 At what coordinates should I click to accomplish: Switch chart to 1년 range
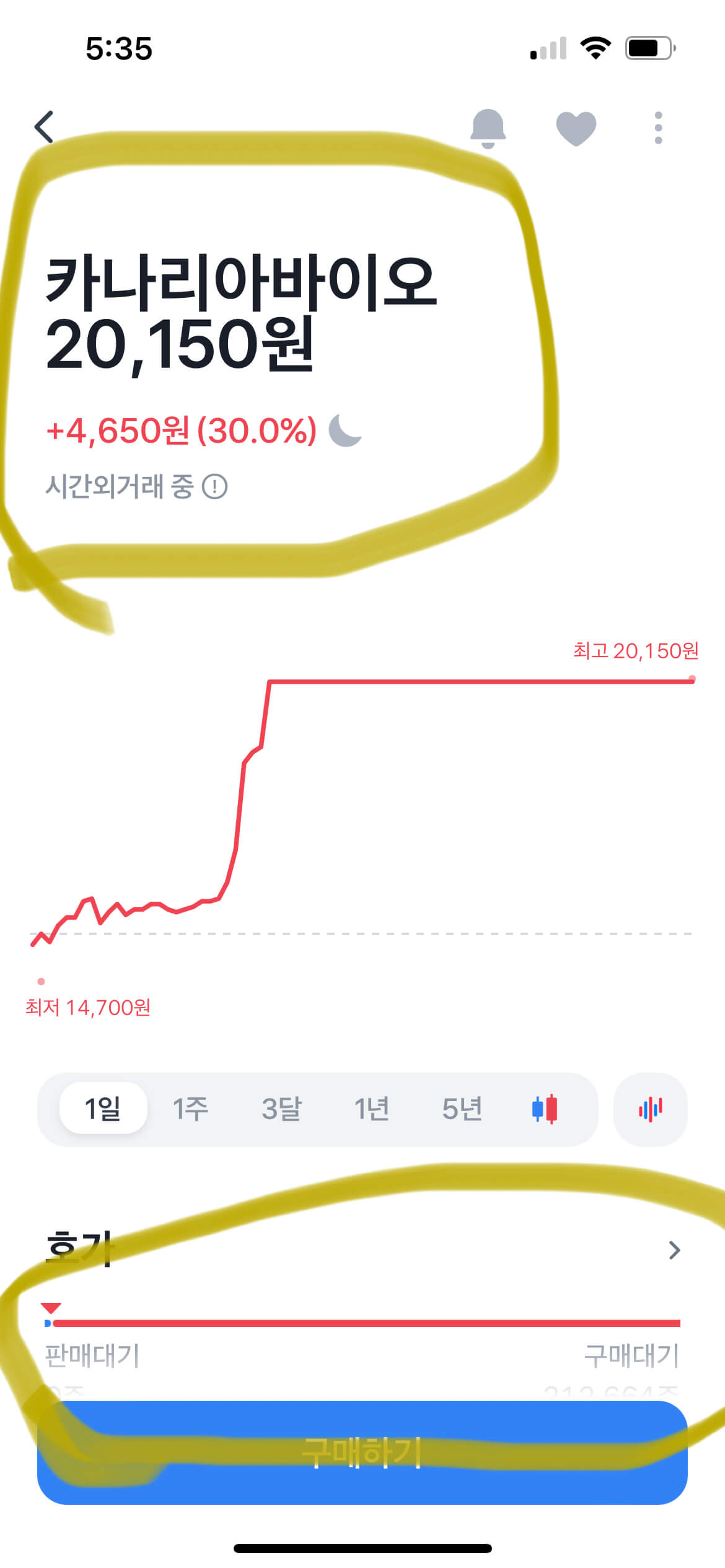point(371,1108)
